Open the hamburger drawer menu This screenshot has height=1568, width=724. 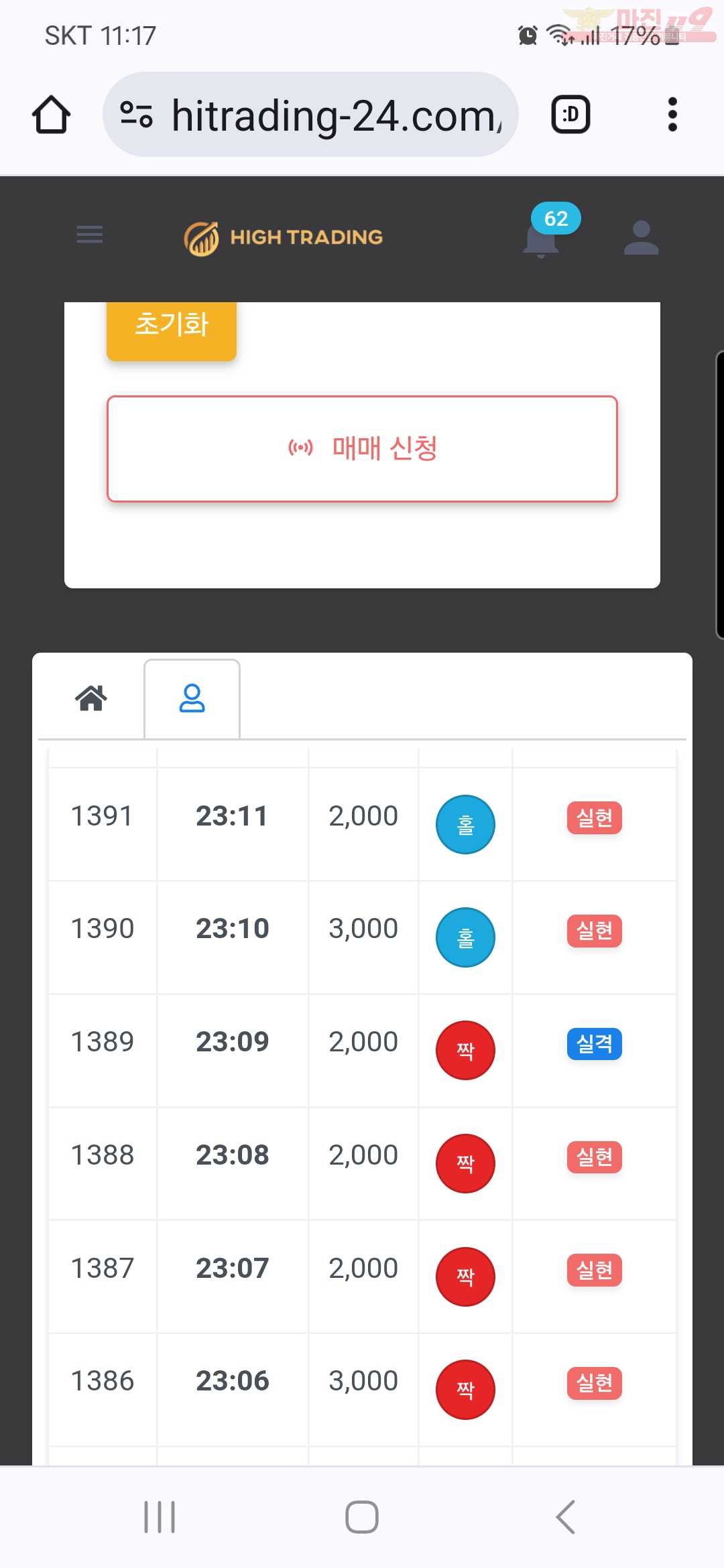tap(90, 235)
